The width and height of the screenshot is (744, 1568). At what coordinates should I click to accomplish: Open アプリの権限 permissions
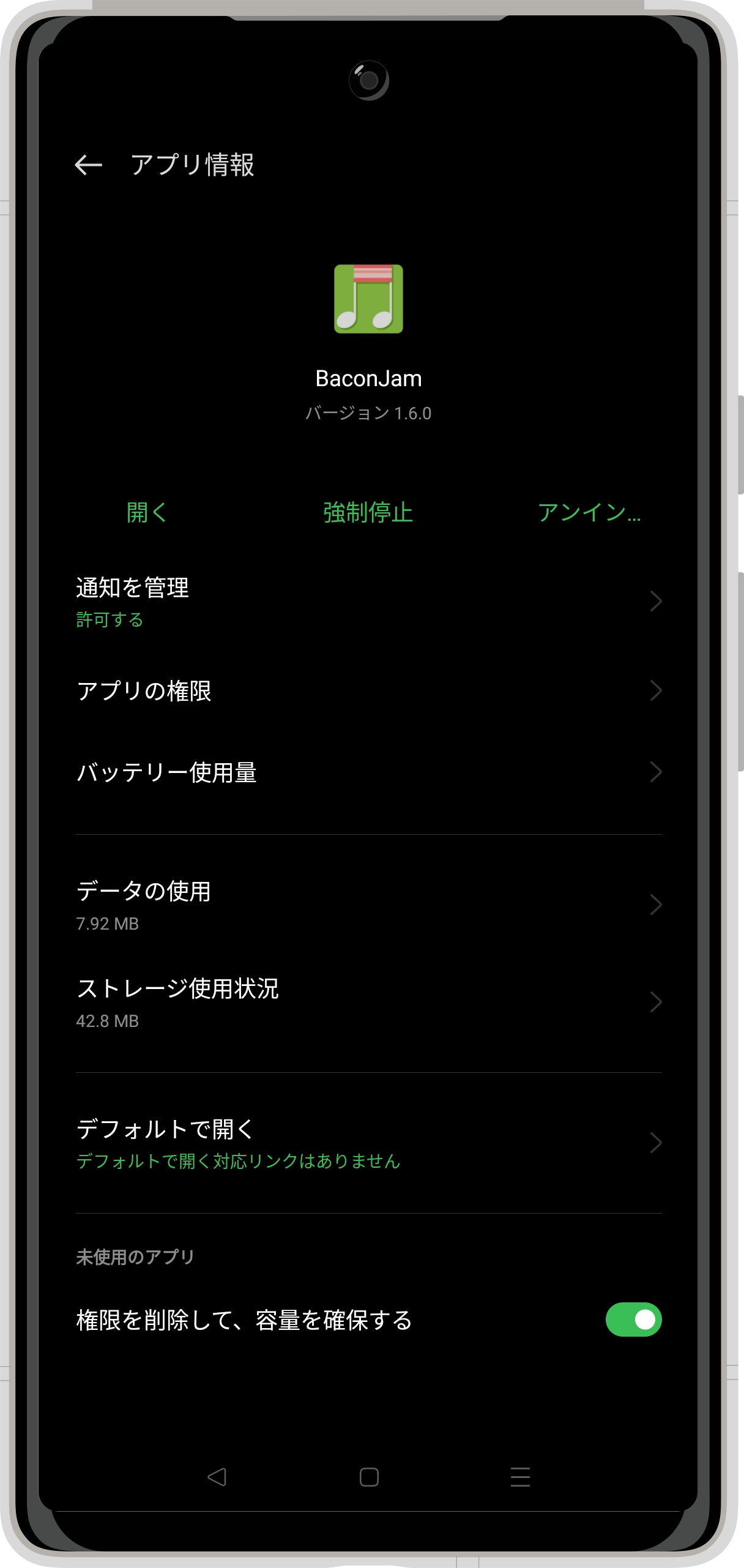(x=368, y=690)
